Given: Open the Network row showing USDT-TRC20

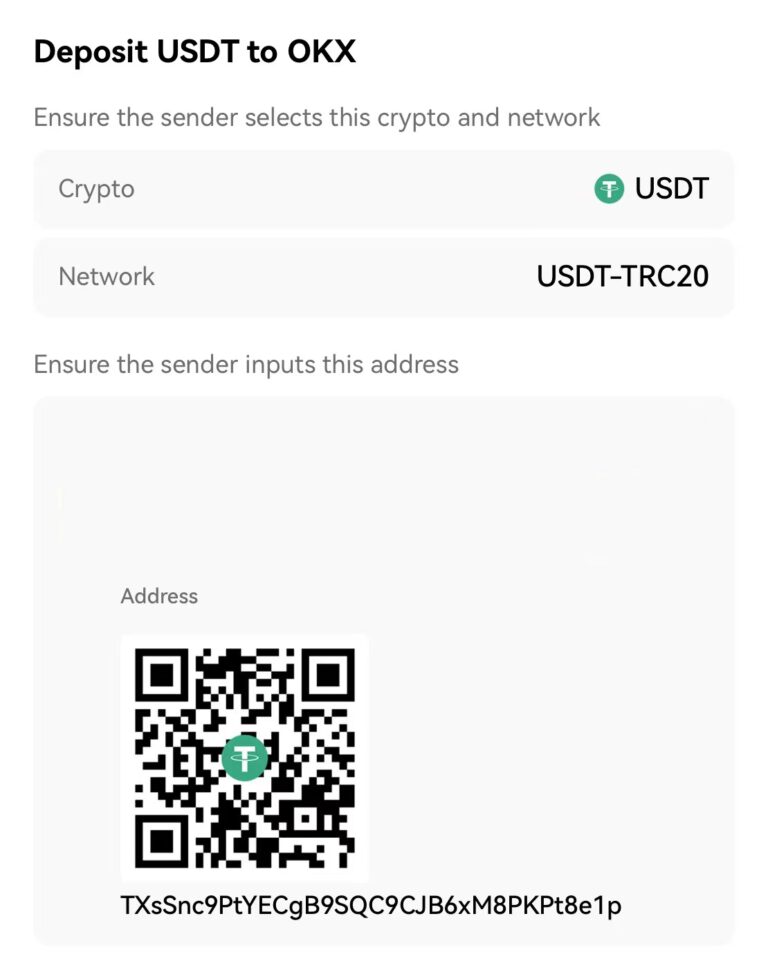Looking at the screenshot, I should (x=384, y=276).
